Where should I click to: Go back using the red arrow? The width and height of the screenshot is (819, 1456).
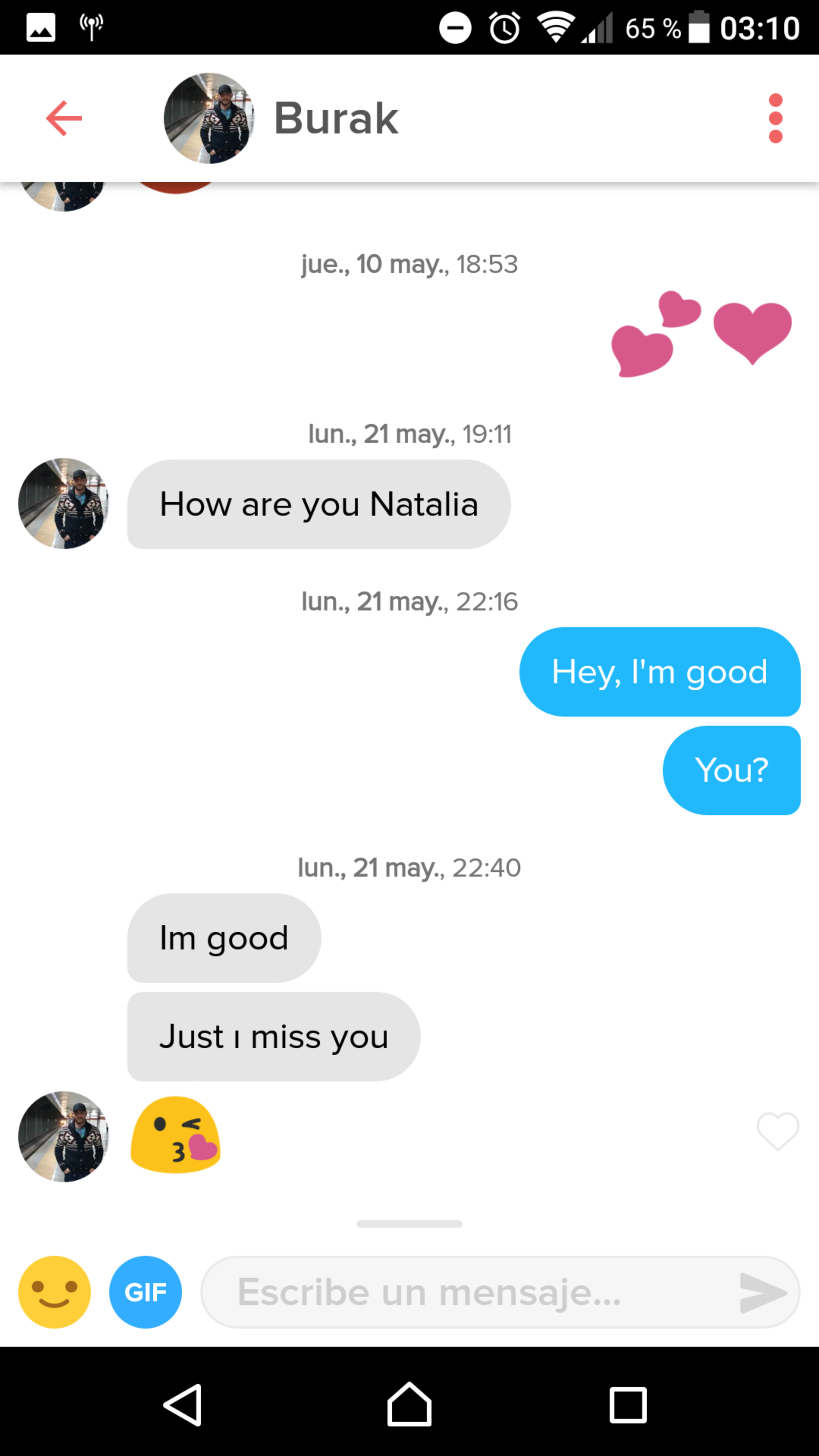pos(64,118)
